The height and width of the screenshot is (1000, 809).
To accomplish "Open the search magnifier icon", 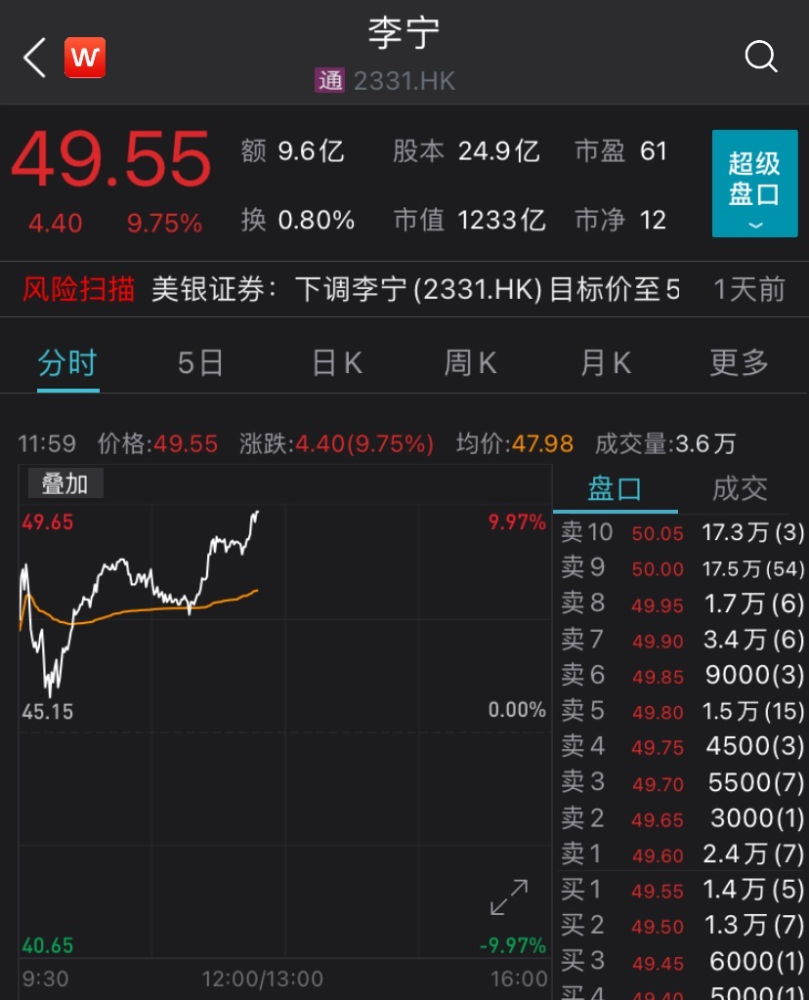I will click(761, 57).
